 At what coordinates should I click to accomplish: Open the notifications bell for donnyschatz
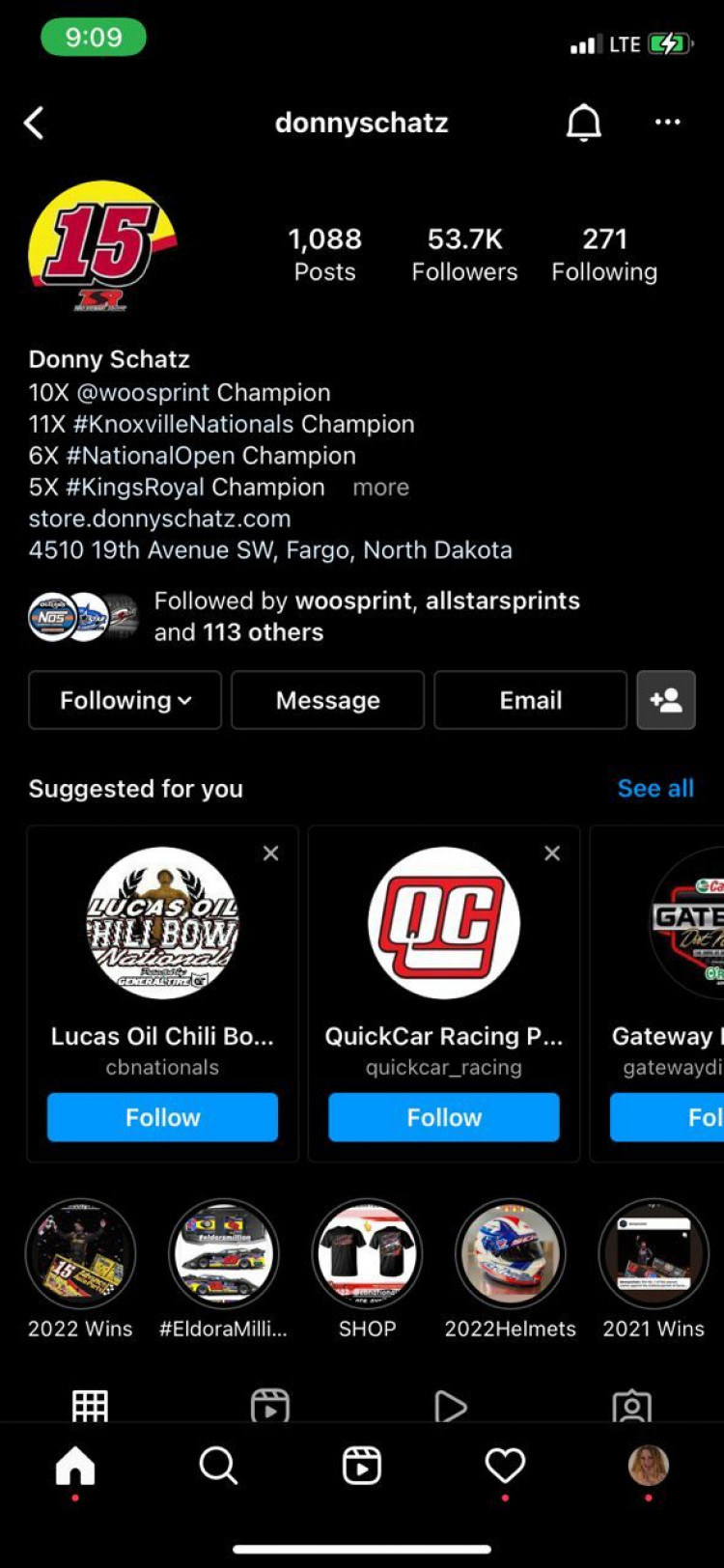click(x=583, y=123)
